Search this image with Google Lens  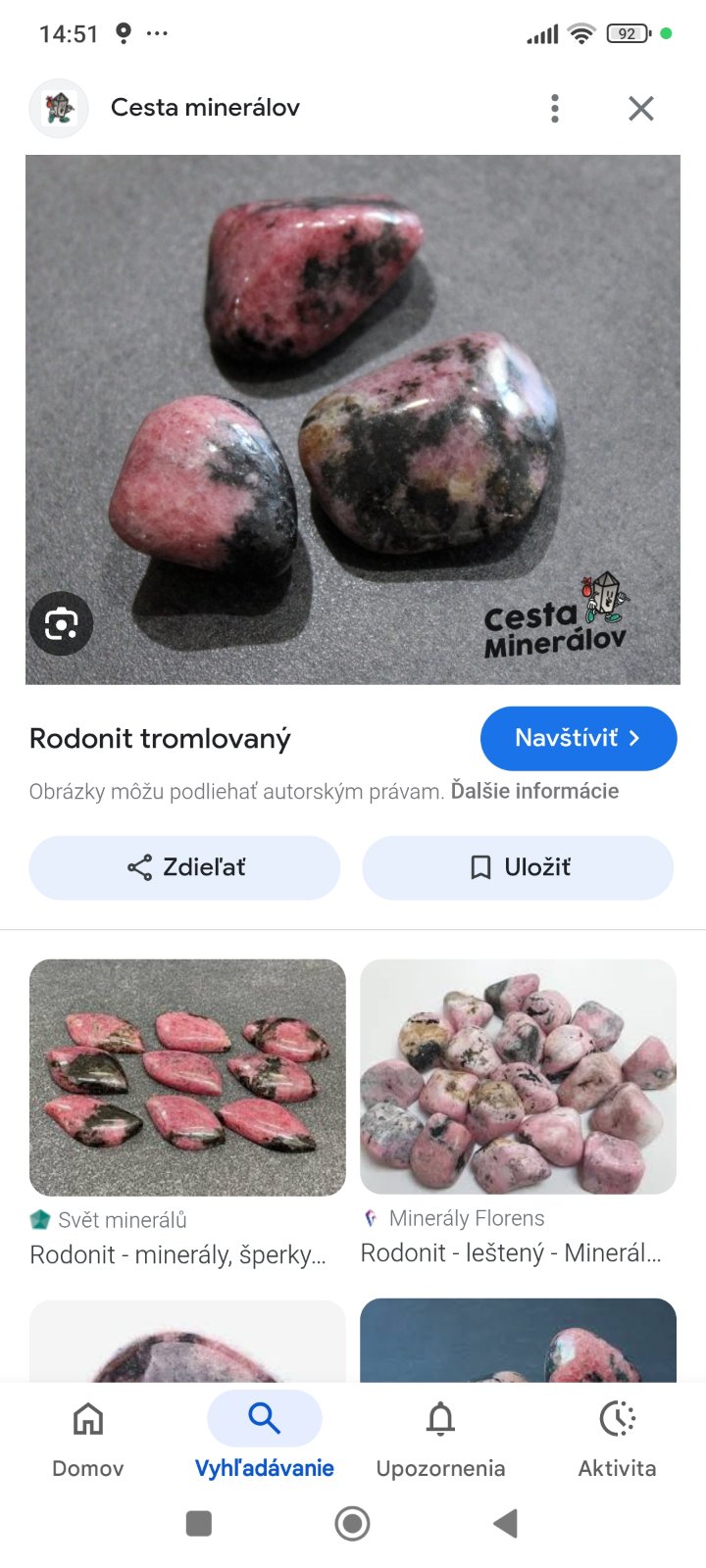coord(61,623)
